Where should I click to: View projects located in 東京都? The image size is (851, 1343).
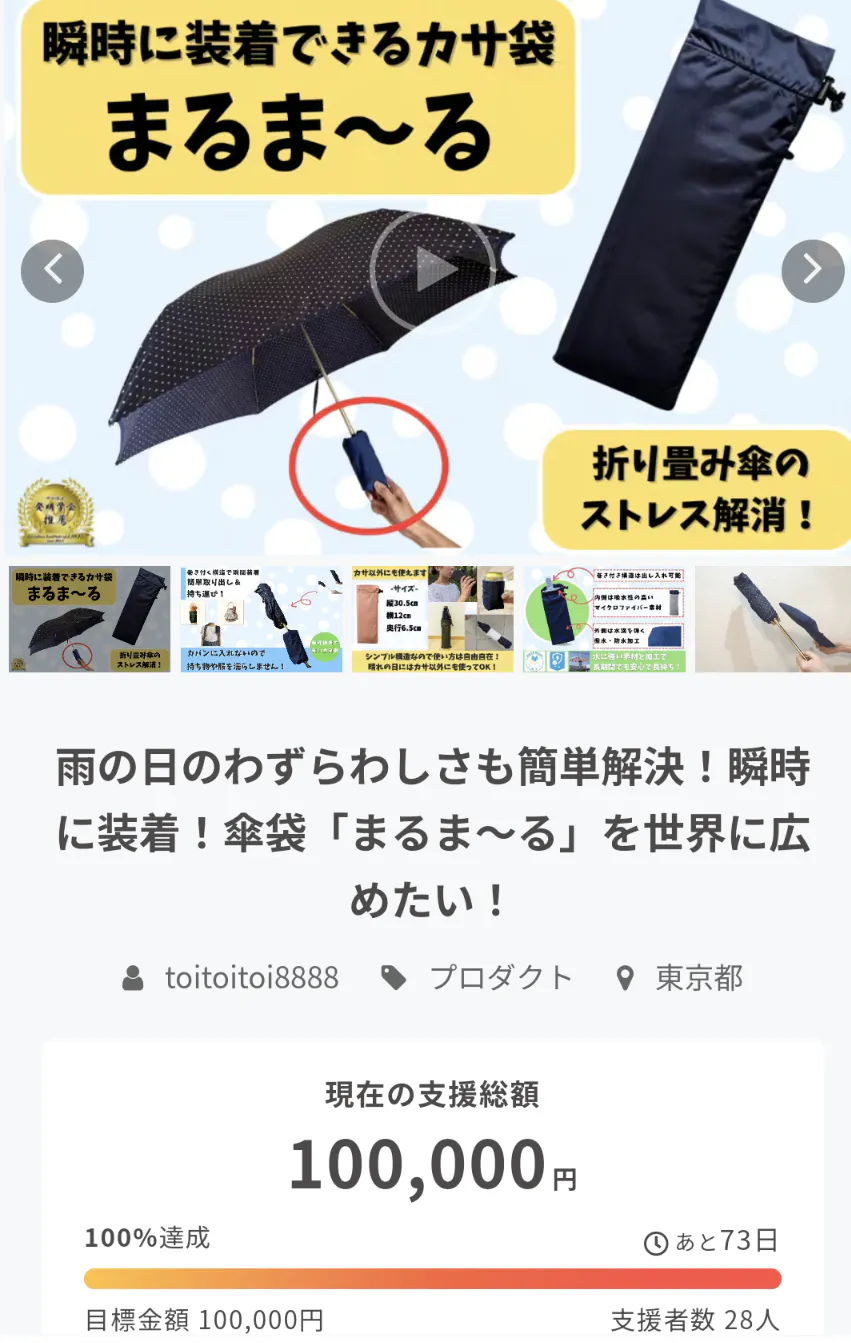coord(698,977)
